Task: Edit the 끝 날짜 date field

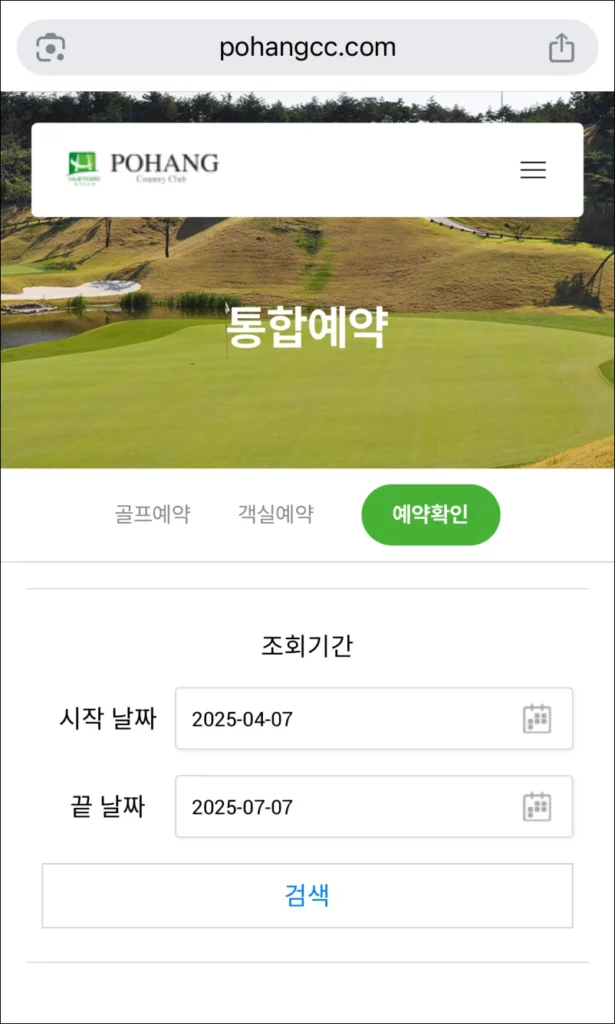Action: pyautogui.click(x=340, y=806)
